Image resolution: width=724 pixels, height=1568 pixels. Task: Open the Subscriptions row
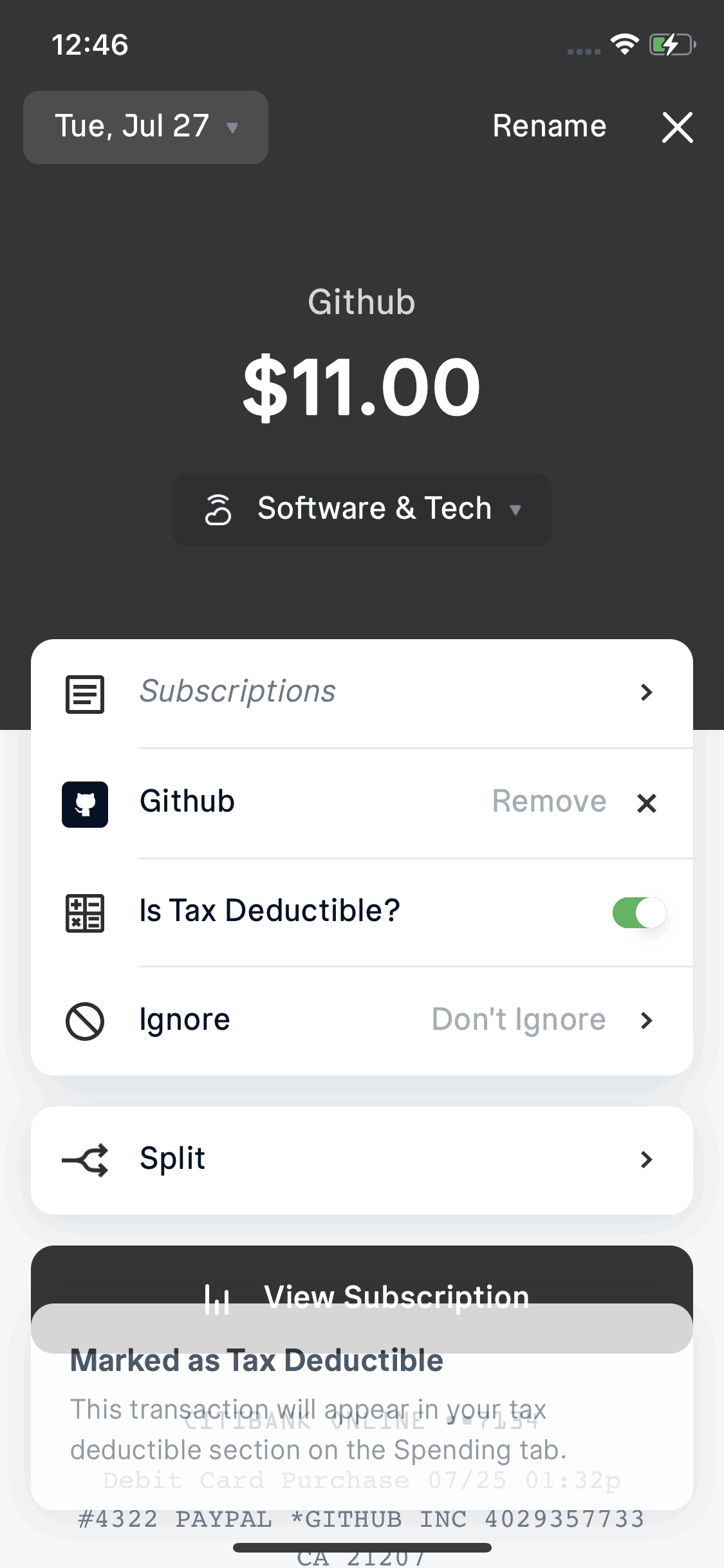click(362, 693)
